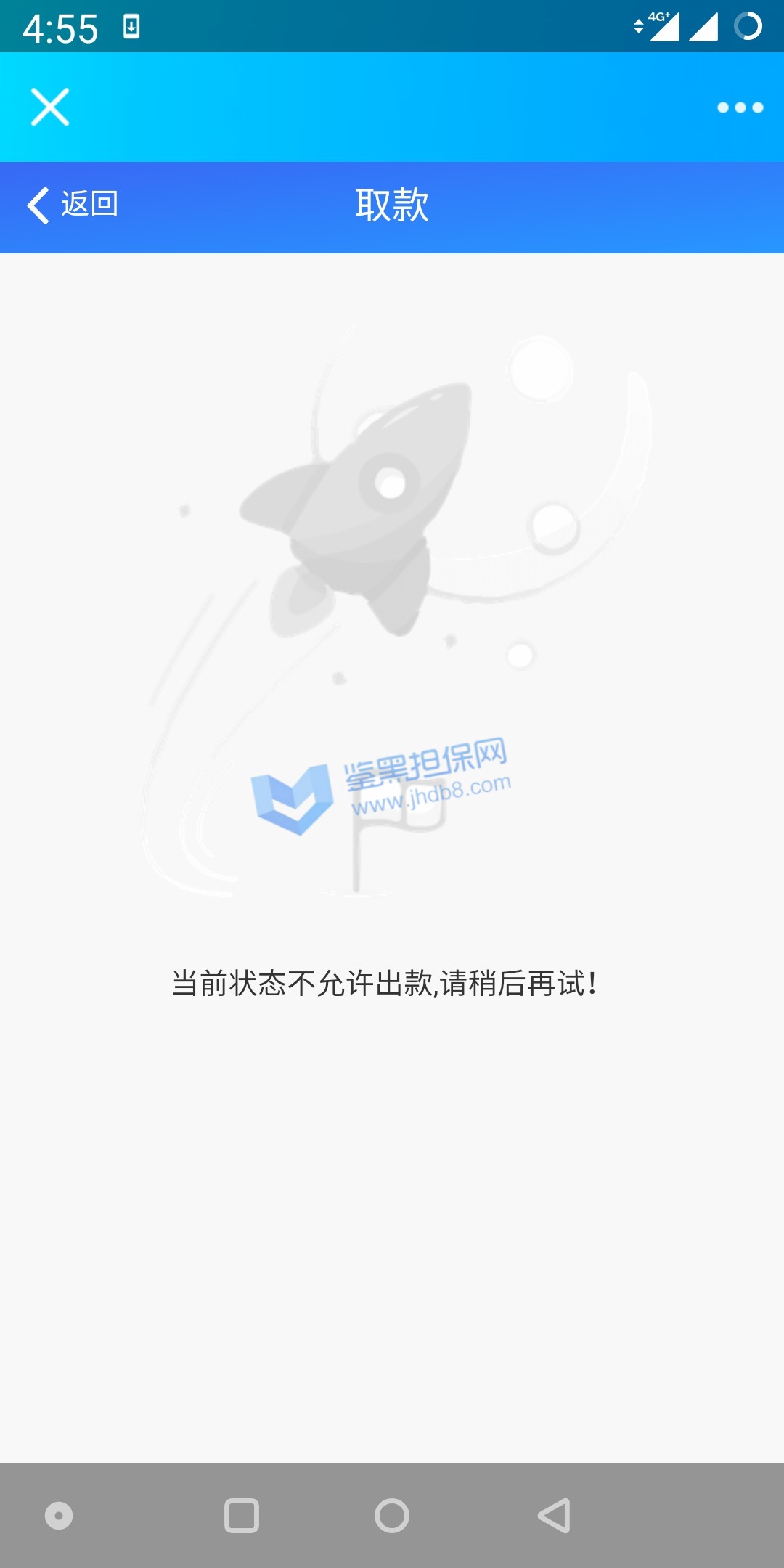Open recent apps from the navigation bar
This screenshot has height=1568, width=784.
(242, 1516)
